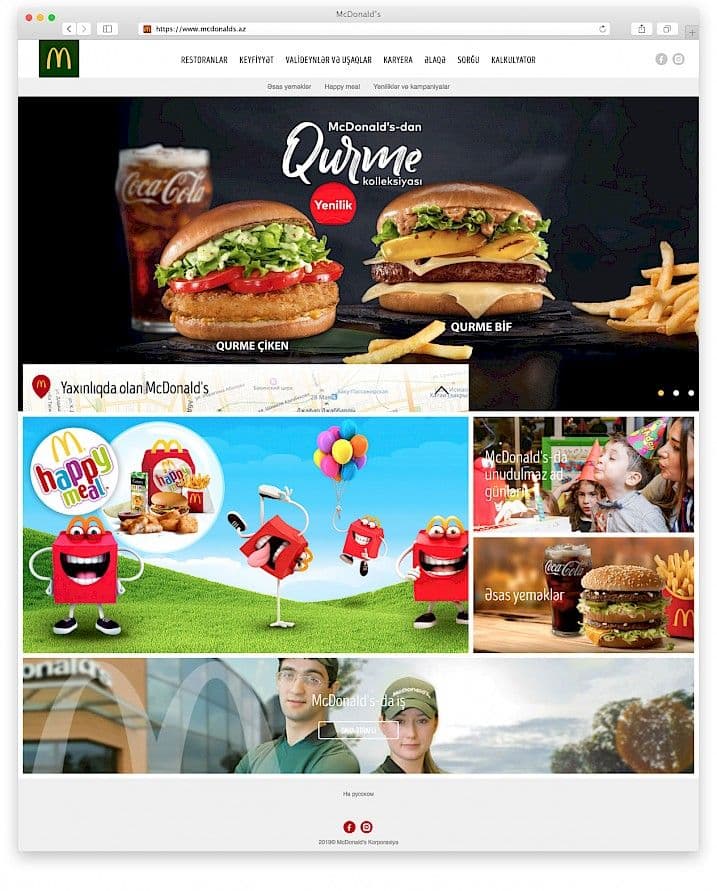Screen dimensions: 717x891
Task: Tap the Facebook icon in the header
Action: [x=661, y=60]
